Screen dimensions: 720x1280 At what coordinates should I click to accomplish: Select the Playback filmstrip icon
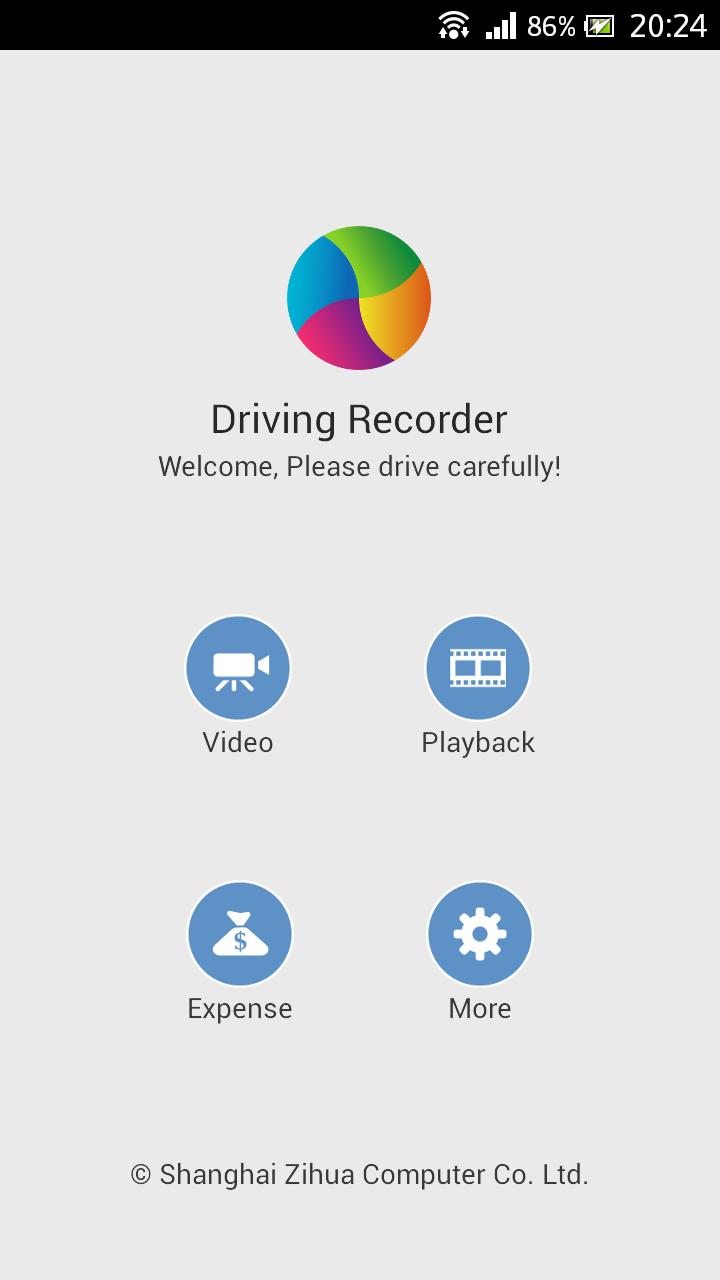[478, 667]
